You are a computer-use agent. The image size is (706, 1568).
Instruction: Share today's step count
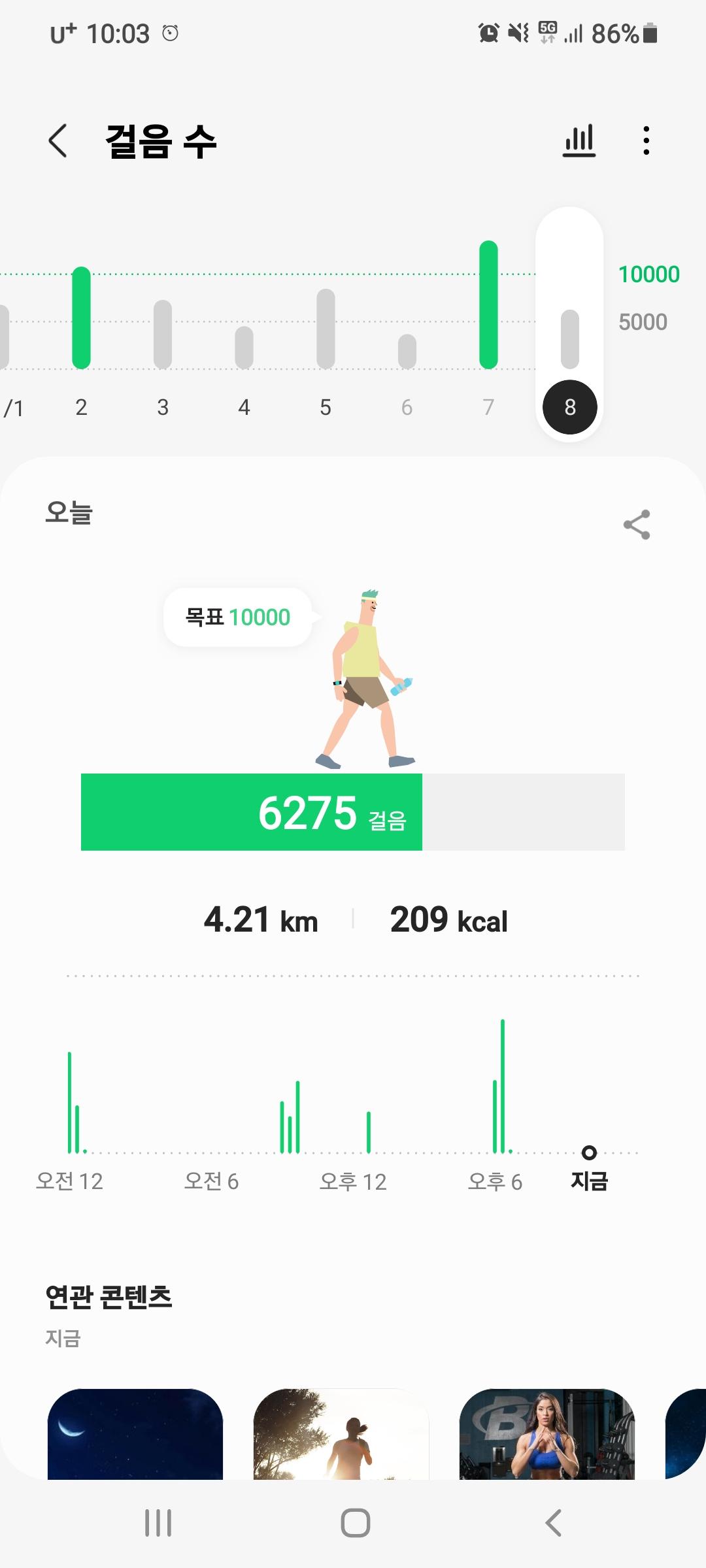point(637,525)
